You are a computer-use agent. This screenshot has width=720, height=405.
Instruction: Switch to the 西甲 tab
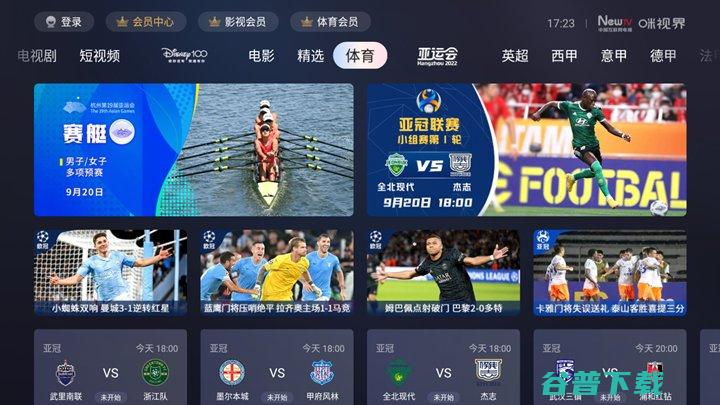(x=564, y=56)
